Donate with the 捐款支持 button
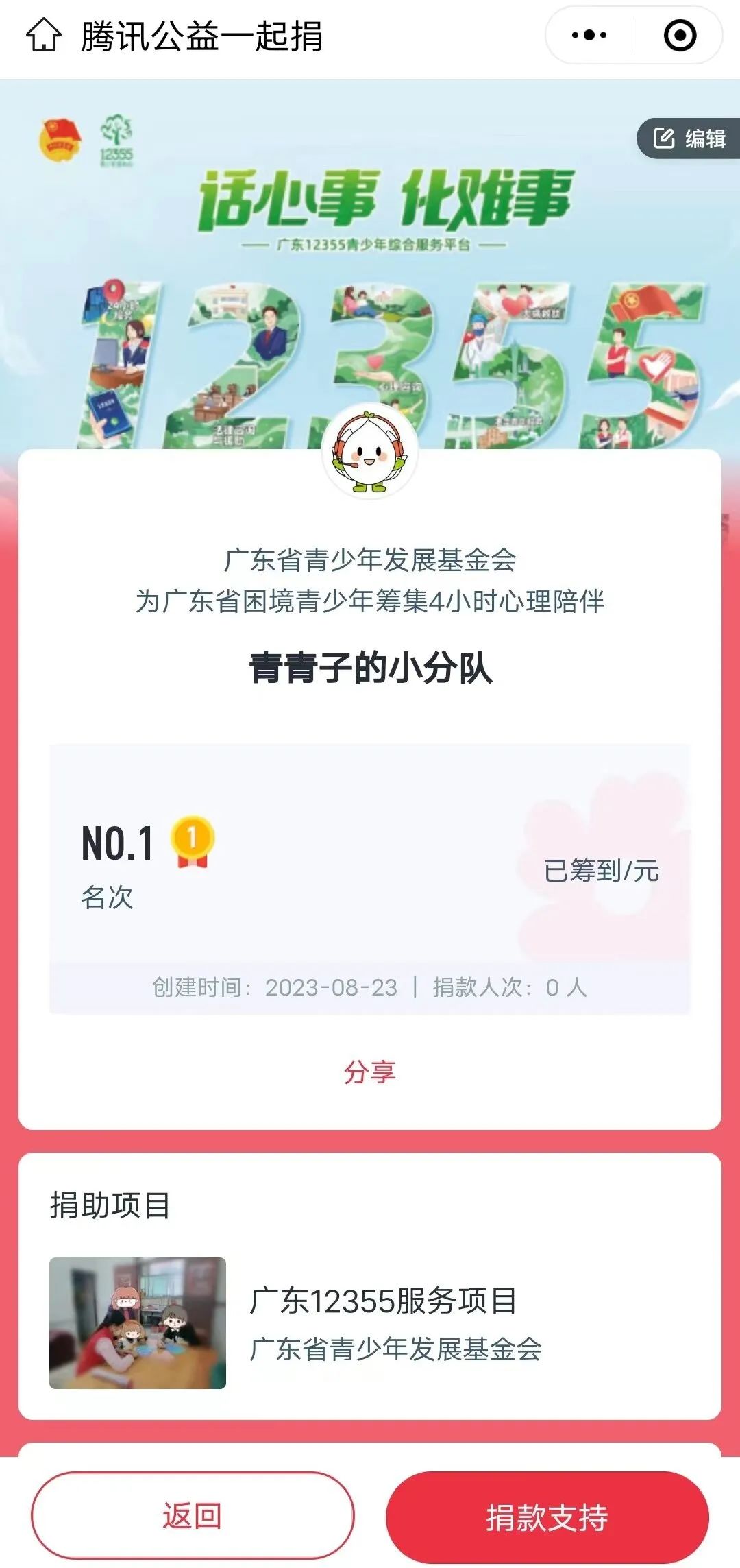The height and width of the screenshot is (1568, 740). point(547,1517)
